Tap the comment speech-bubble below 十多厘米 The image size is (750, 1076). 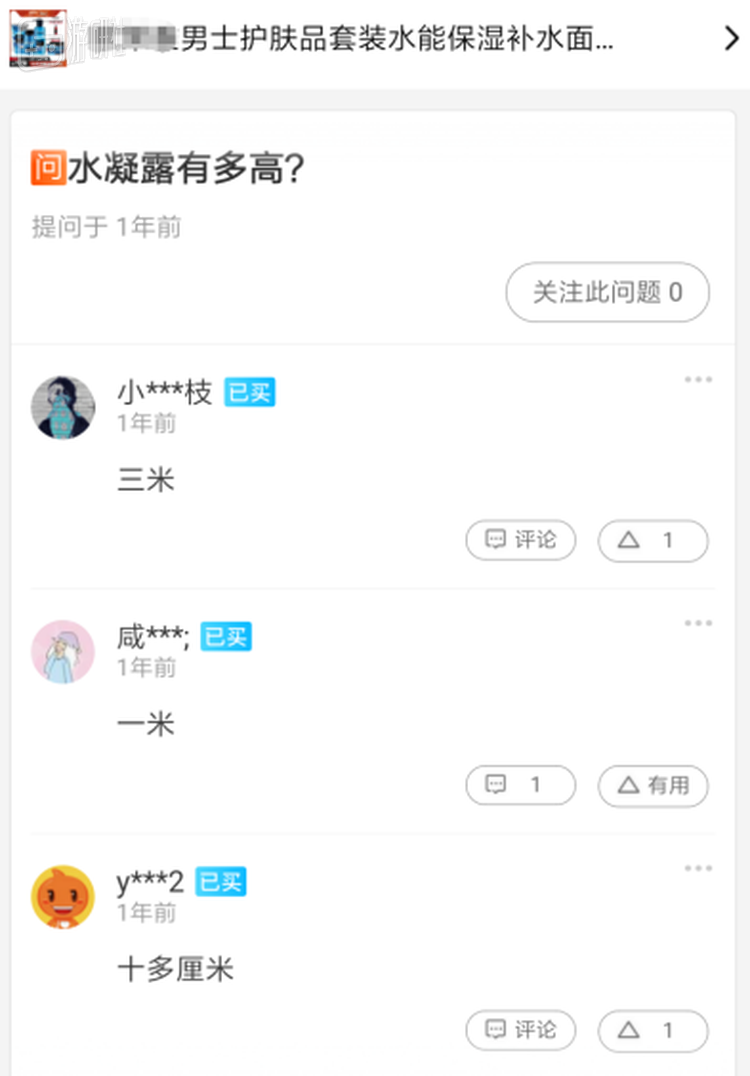click(520, 1030)
